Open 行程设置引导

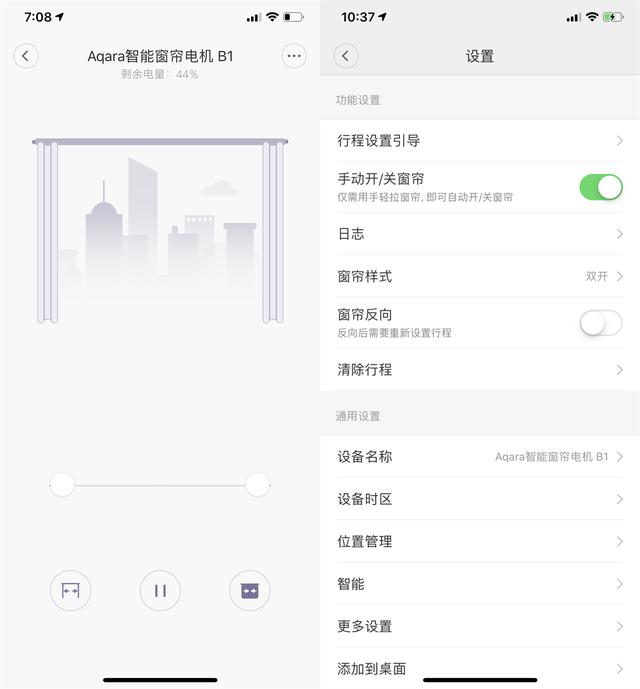click(x=480, y=141)
